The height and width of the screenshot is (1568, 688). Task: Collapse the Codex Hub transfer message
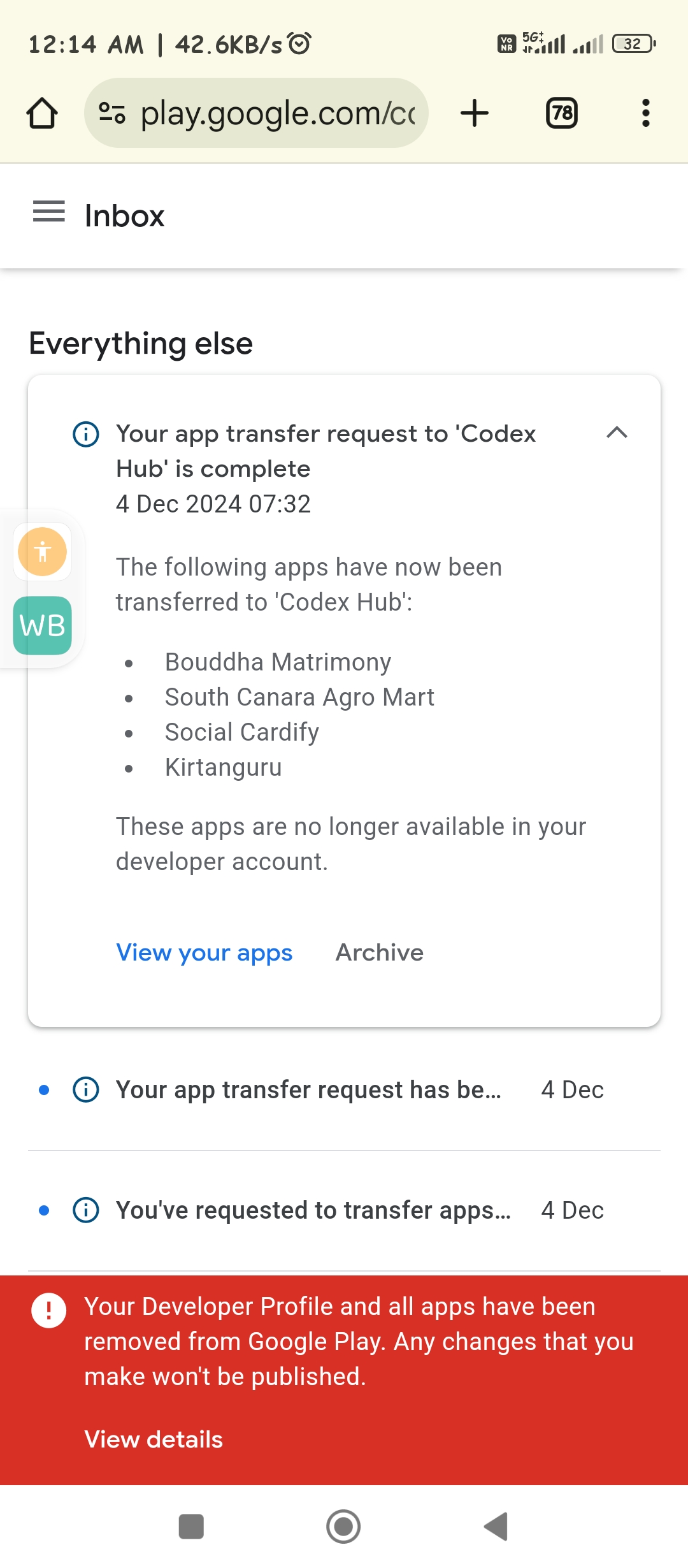617,433
